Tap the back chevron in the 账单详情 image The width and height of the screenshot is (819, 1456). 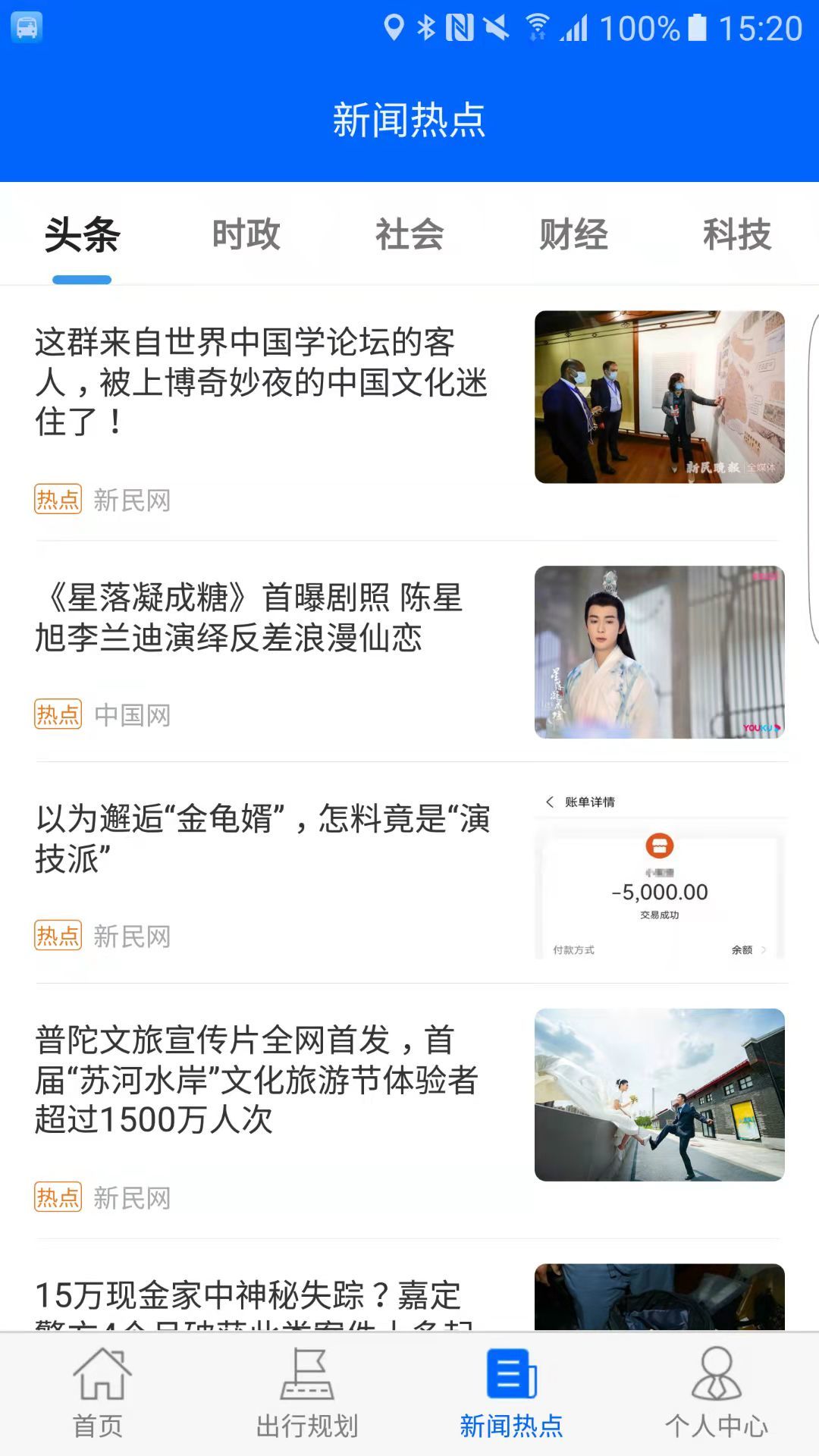coord(548,801)
